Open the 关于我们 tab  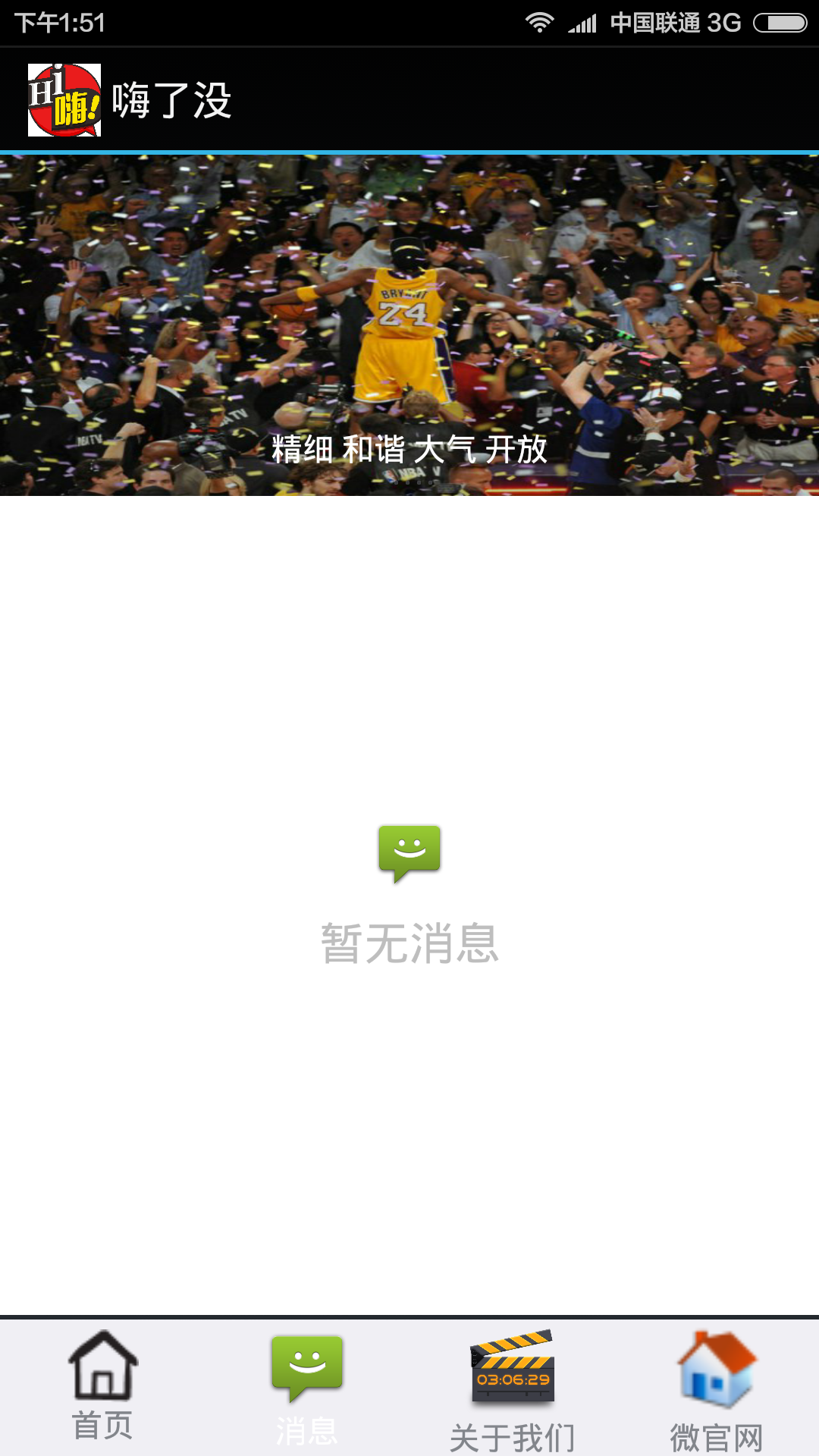(x=512, y=1388)
